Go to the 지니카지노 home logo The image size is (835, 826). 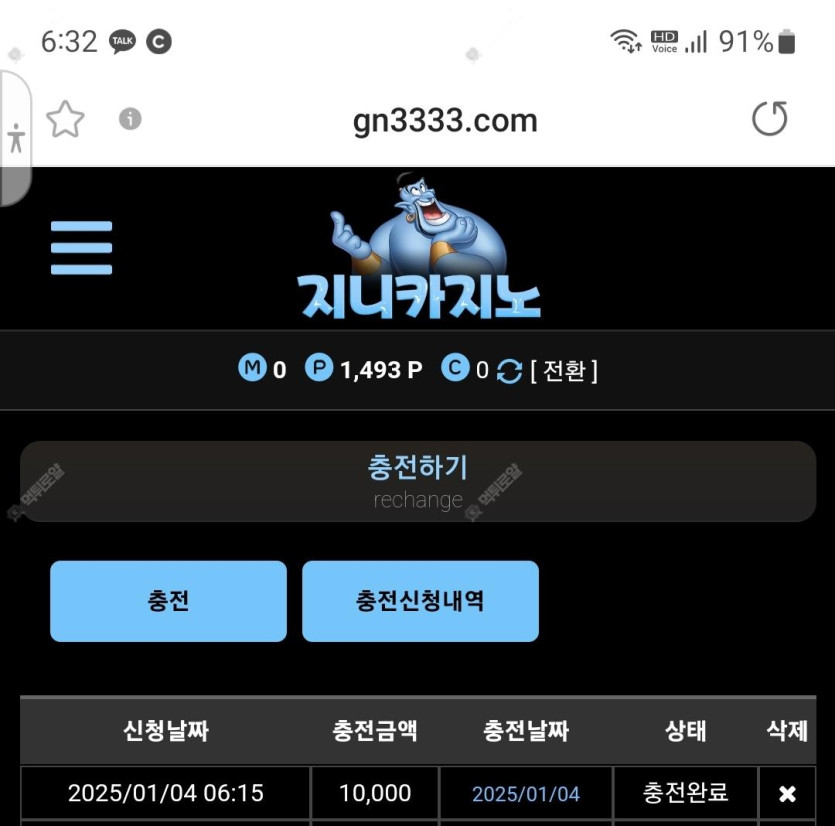419,250
